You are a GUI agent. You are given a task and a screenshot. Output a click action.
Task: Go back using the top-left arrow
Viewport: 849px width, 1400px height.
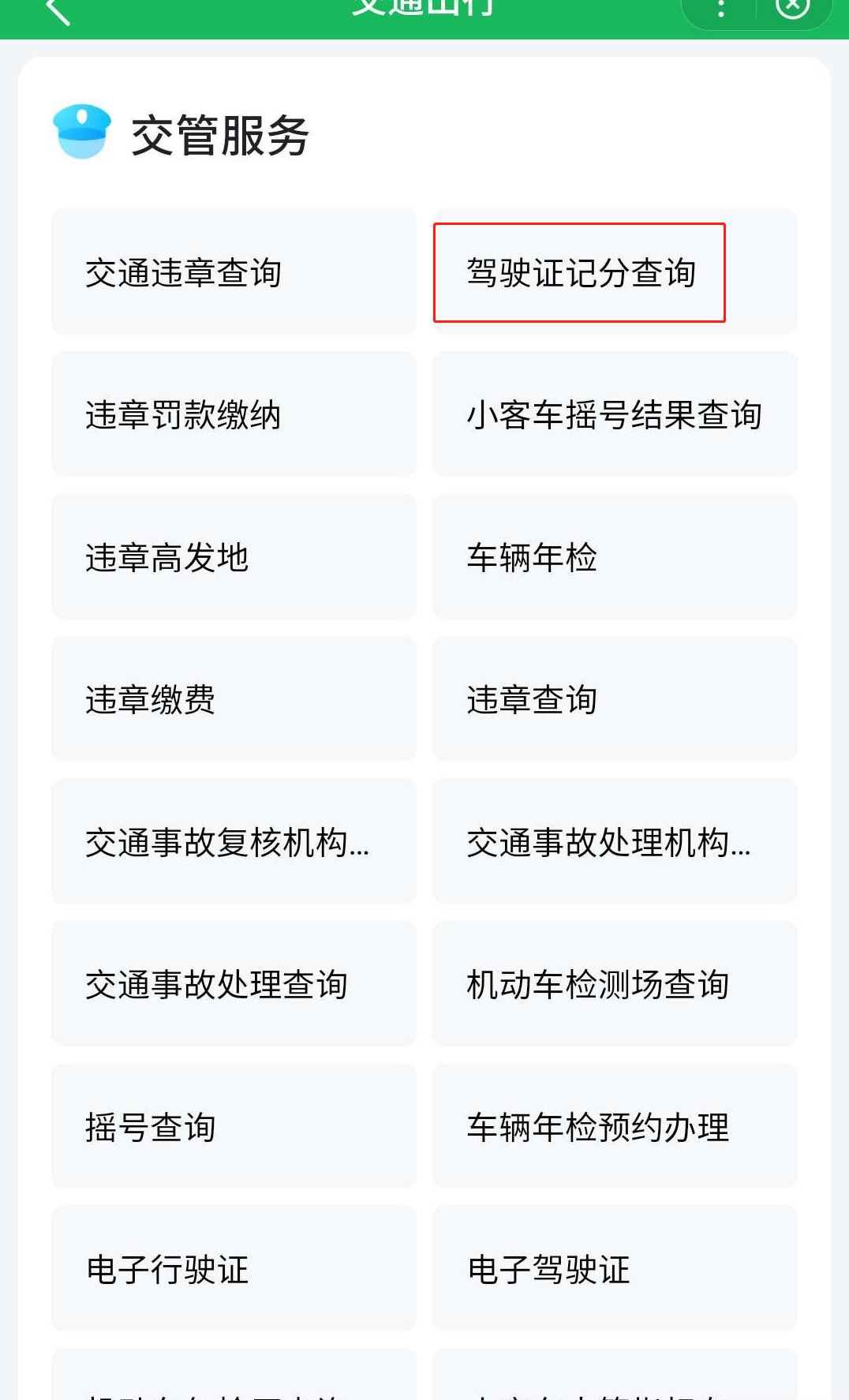click(58, 11)
